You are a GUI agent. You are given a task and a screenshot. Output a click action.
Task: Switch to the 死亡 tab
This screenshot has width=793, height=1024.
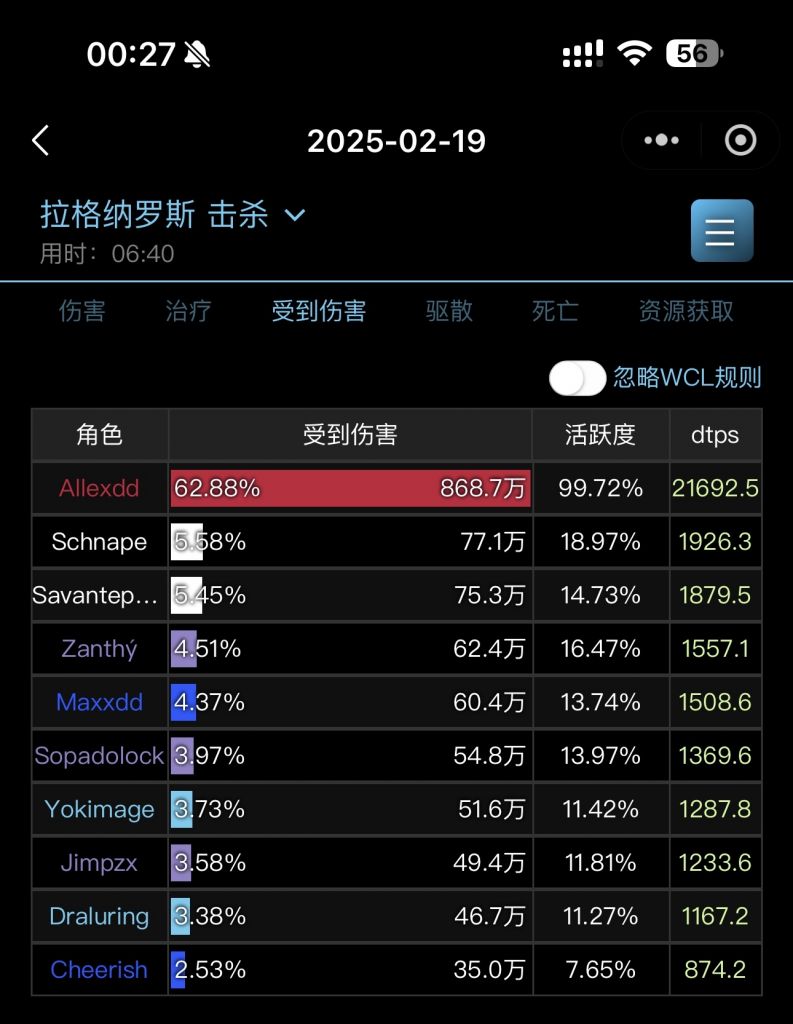tap(555, 311)
